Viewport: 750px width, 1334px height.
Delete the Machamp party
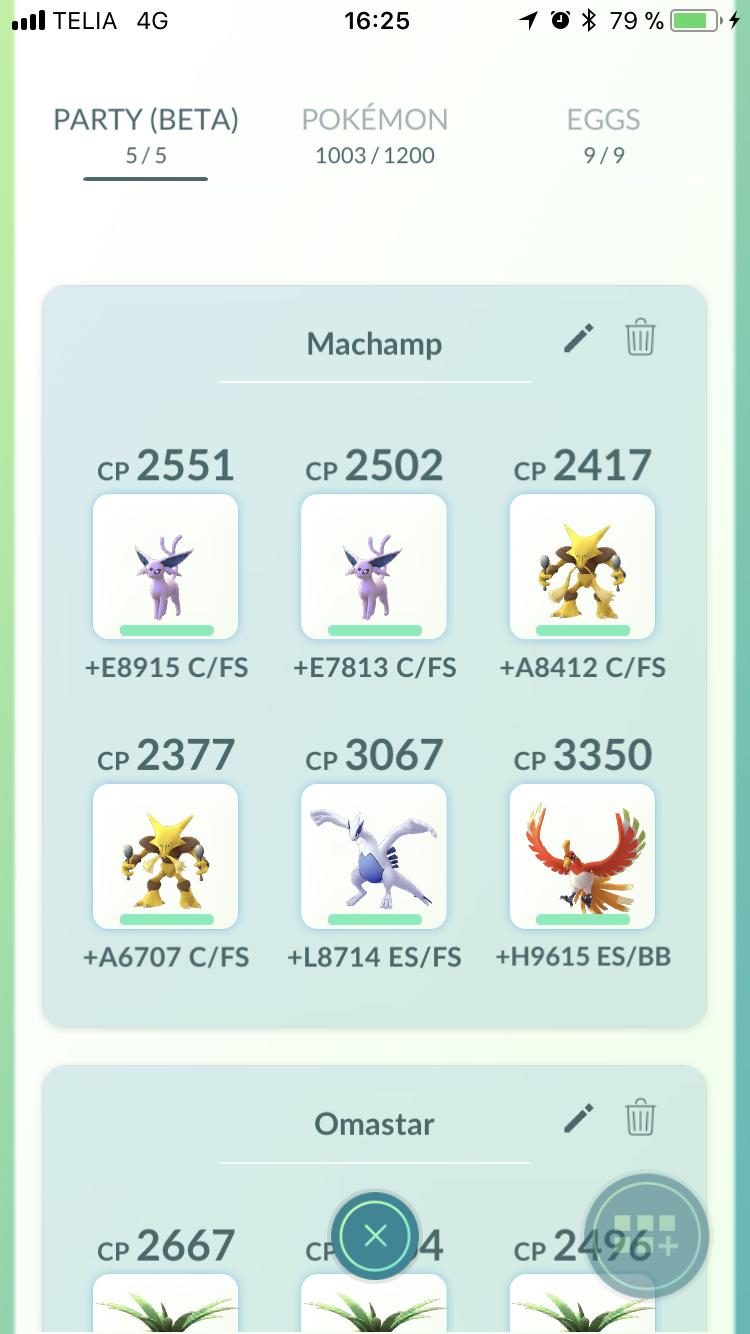pyautogui.click(x=640, y=338)
